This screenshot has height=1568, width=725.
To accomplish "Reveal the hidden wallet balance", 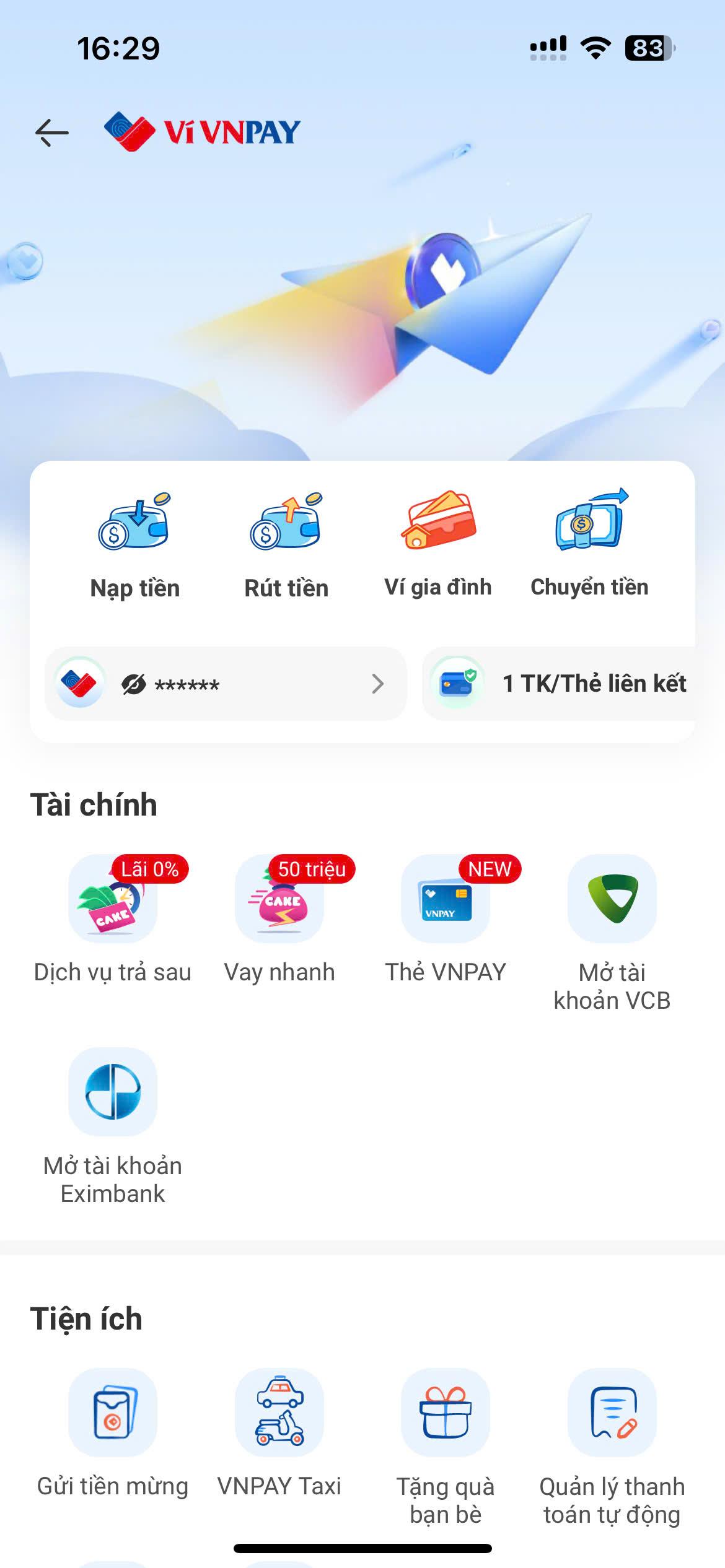I will point(134,684).
